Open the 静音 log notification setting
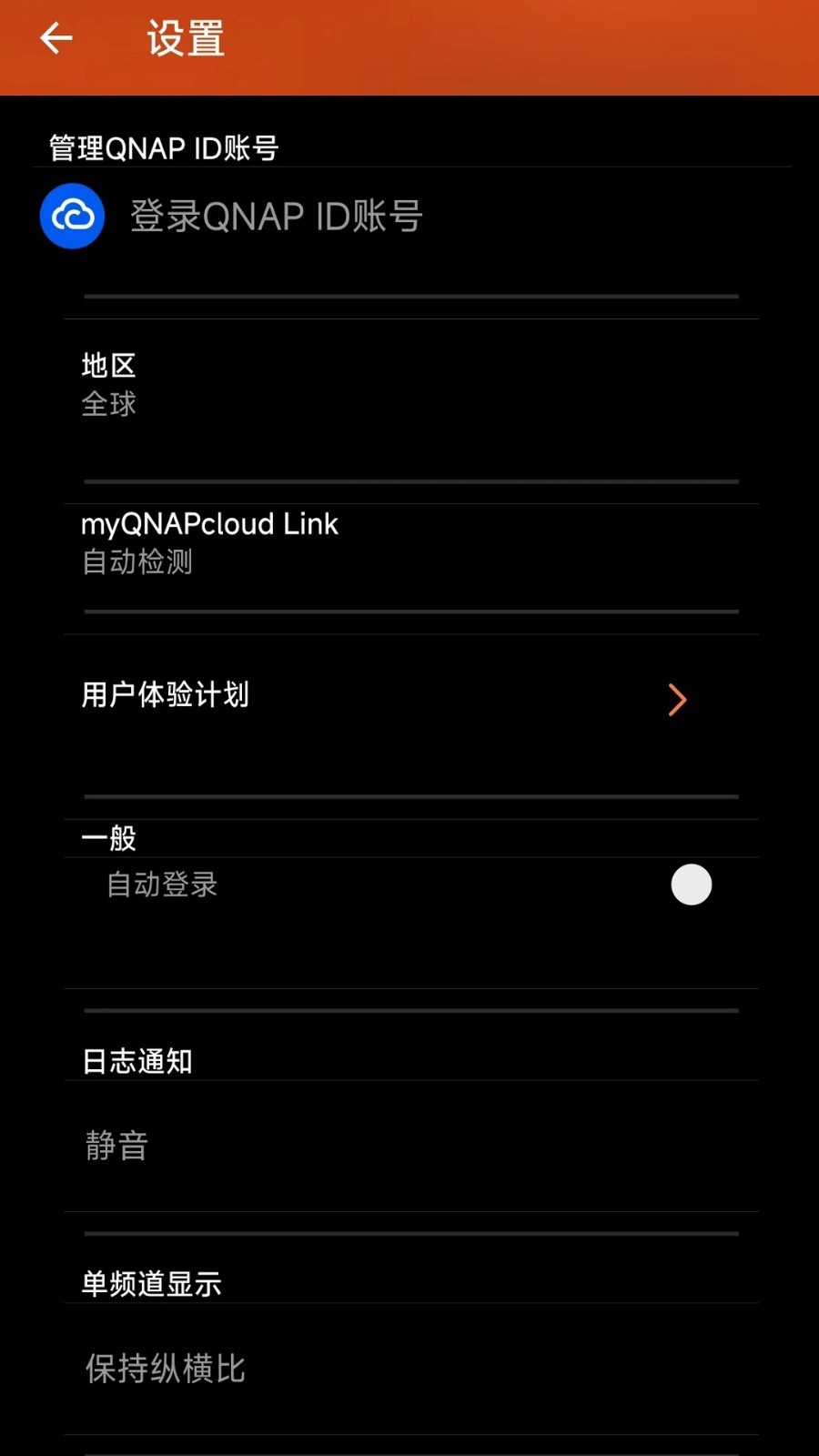This screenshot has width=819, height=1456. (409, 1145)
